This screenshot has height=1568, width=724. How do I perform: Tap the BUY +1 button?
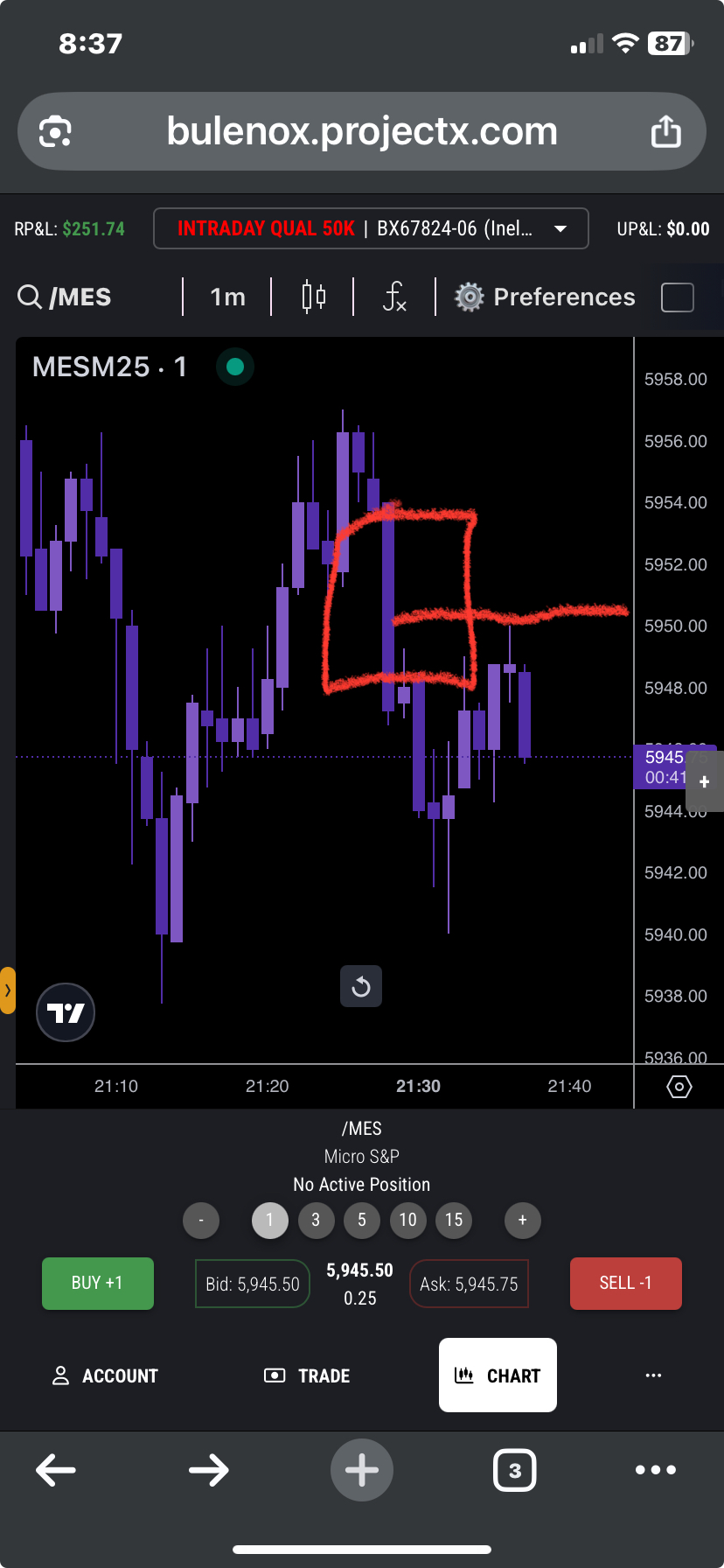(x=98, y=1283)
